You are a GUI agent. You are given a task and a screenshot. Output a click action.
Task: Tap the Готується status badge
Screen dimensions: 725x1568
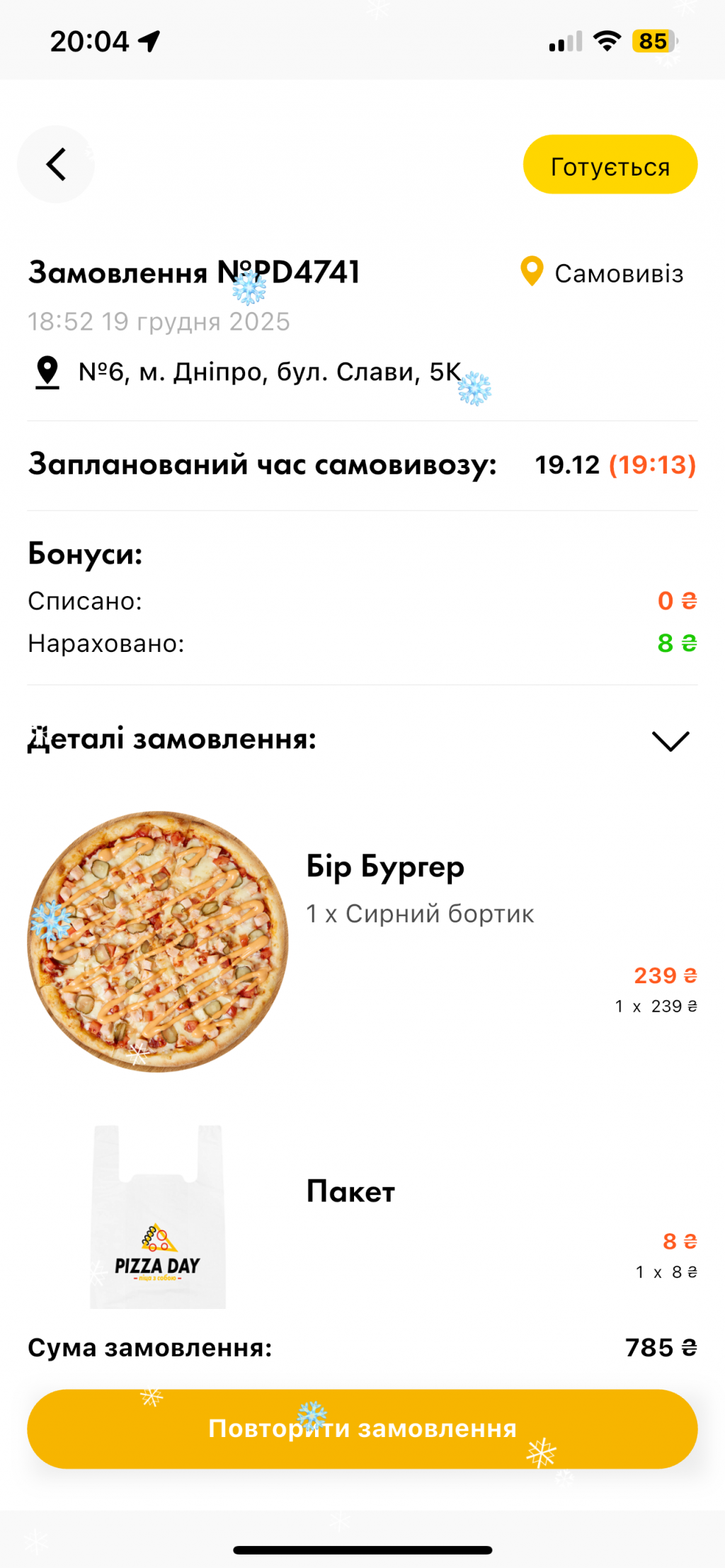point(610,165)
